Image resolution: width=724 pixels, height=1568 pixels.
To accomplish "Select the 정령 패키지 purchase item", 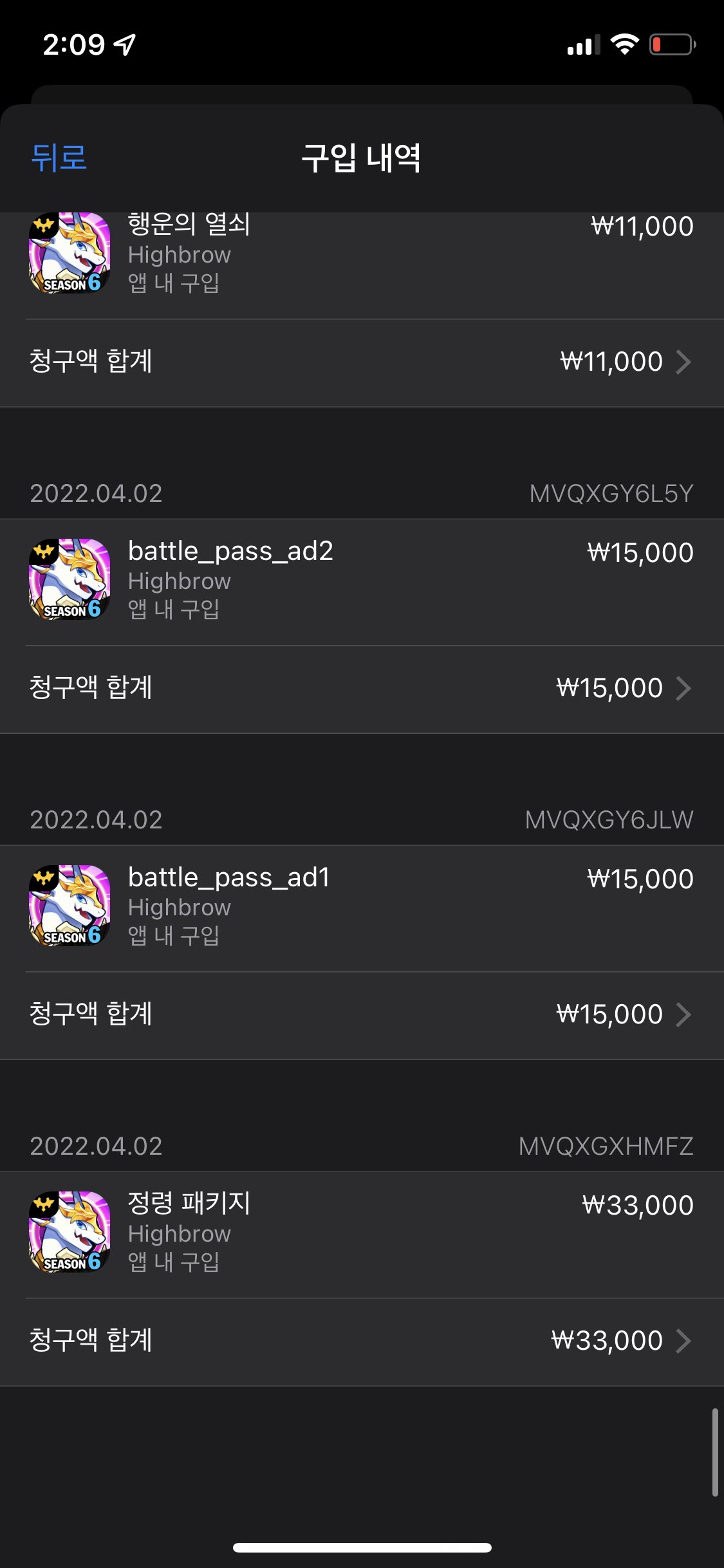I will click(x=360, y=1233).
